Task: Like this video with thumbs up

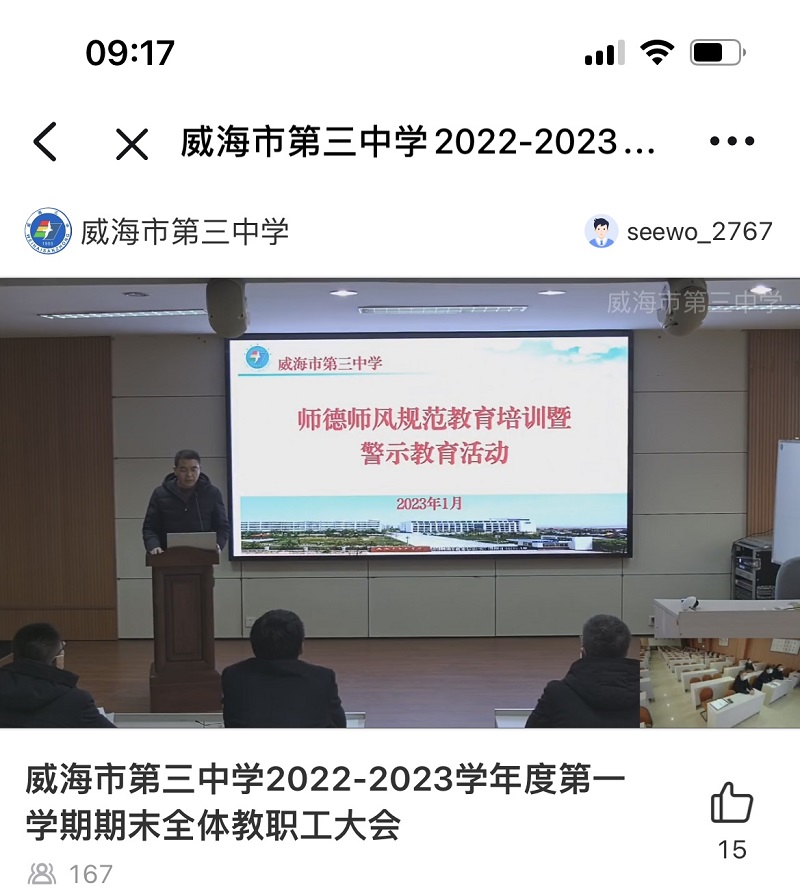Action: coord(731,803)
